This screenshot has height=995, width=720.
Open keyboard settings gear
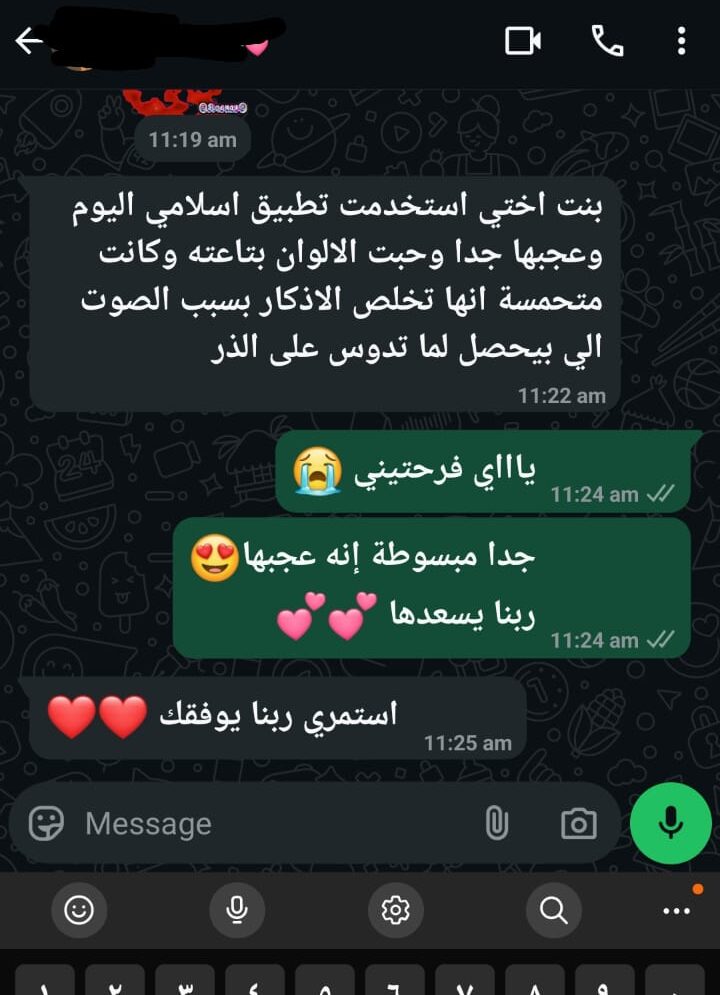396,909
